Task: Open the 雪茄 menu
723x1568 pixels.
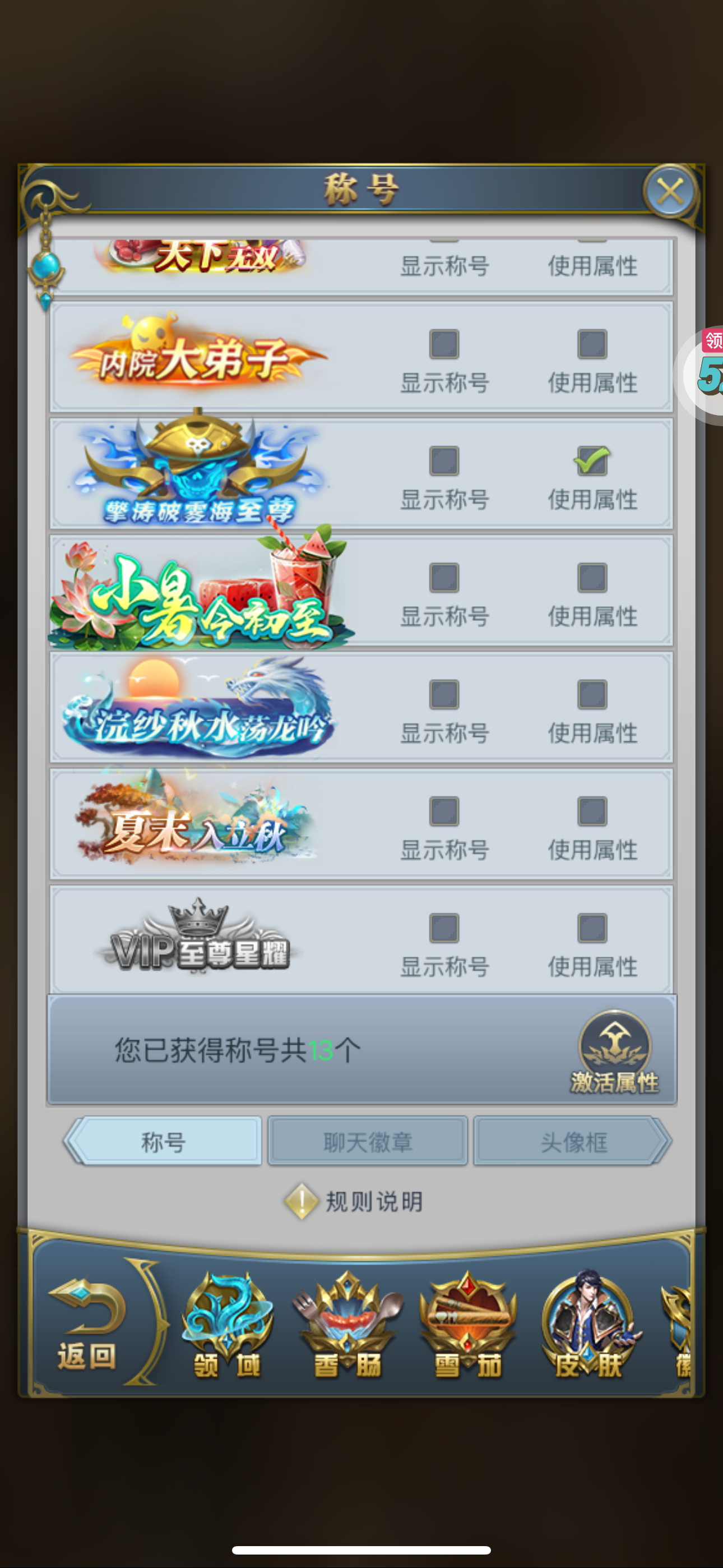Action: (467, 1325)
